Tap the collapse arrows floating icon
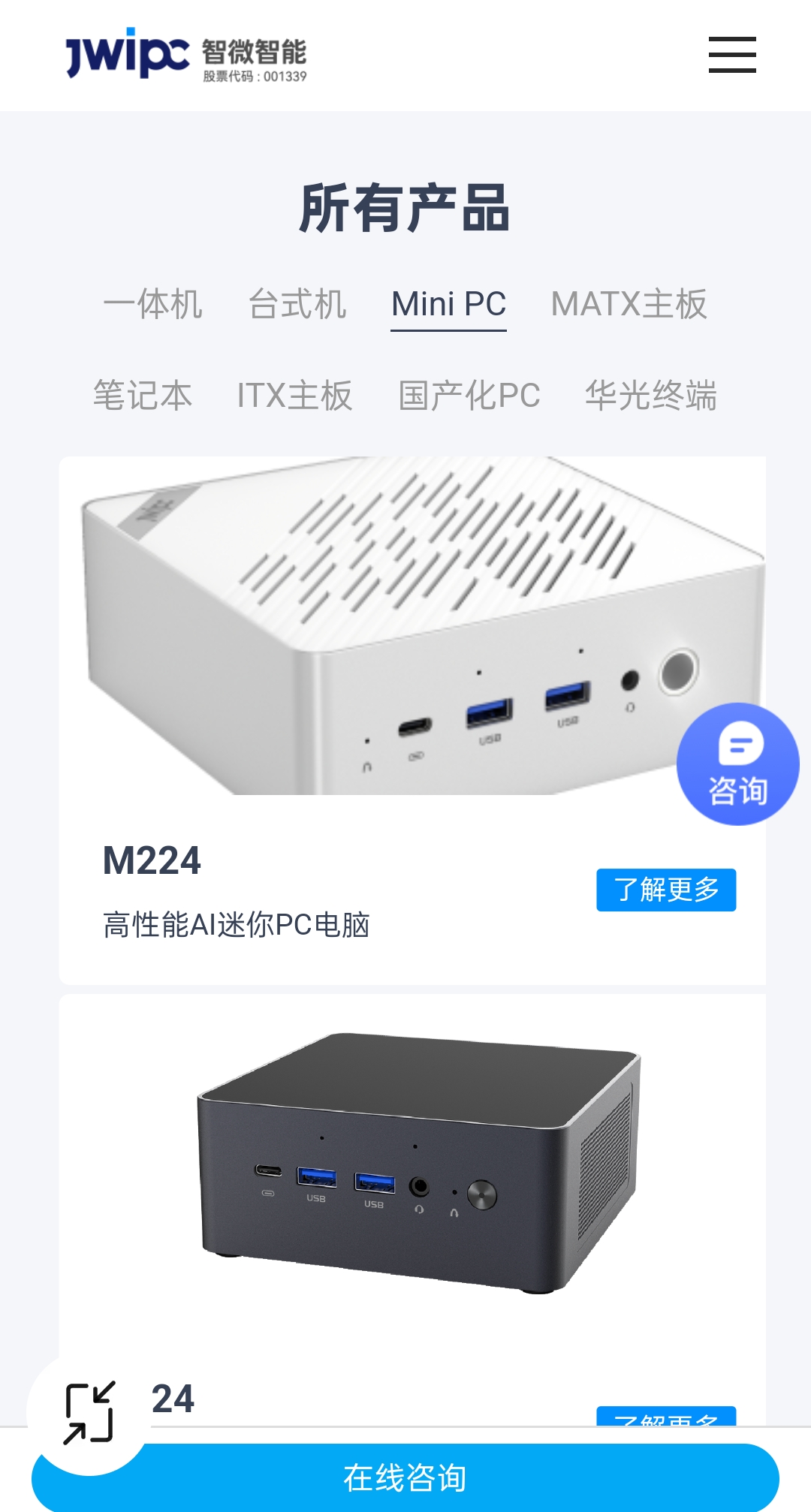The width and height of the screenshot is (811, 1512). (x=89, y=1413)
